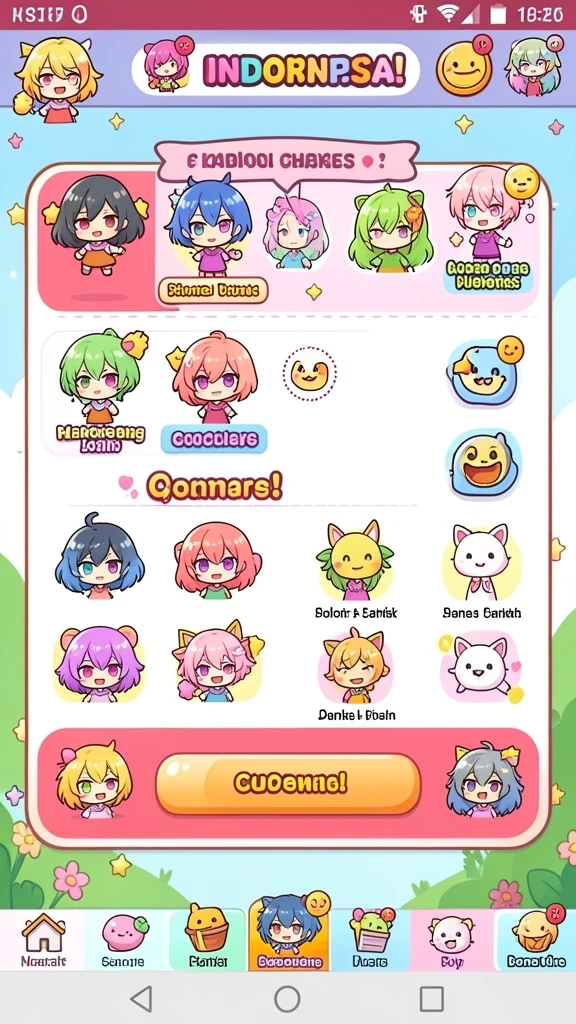Open the house-icon home tab
Viewport: 576px width, 1024px height.
coord(42,940)
